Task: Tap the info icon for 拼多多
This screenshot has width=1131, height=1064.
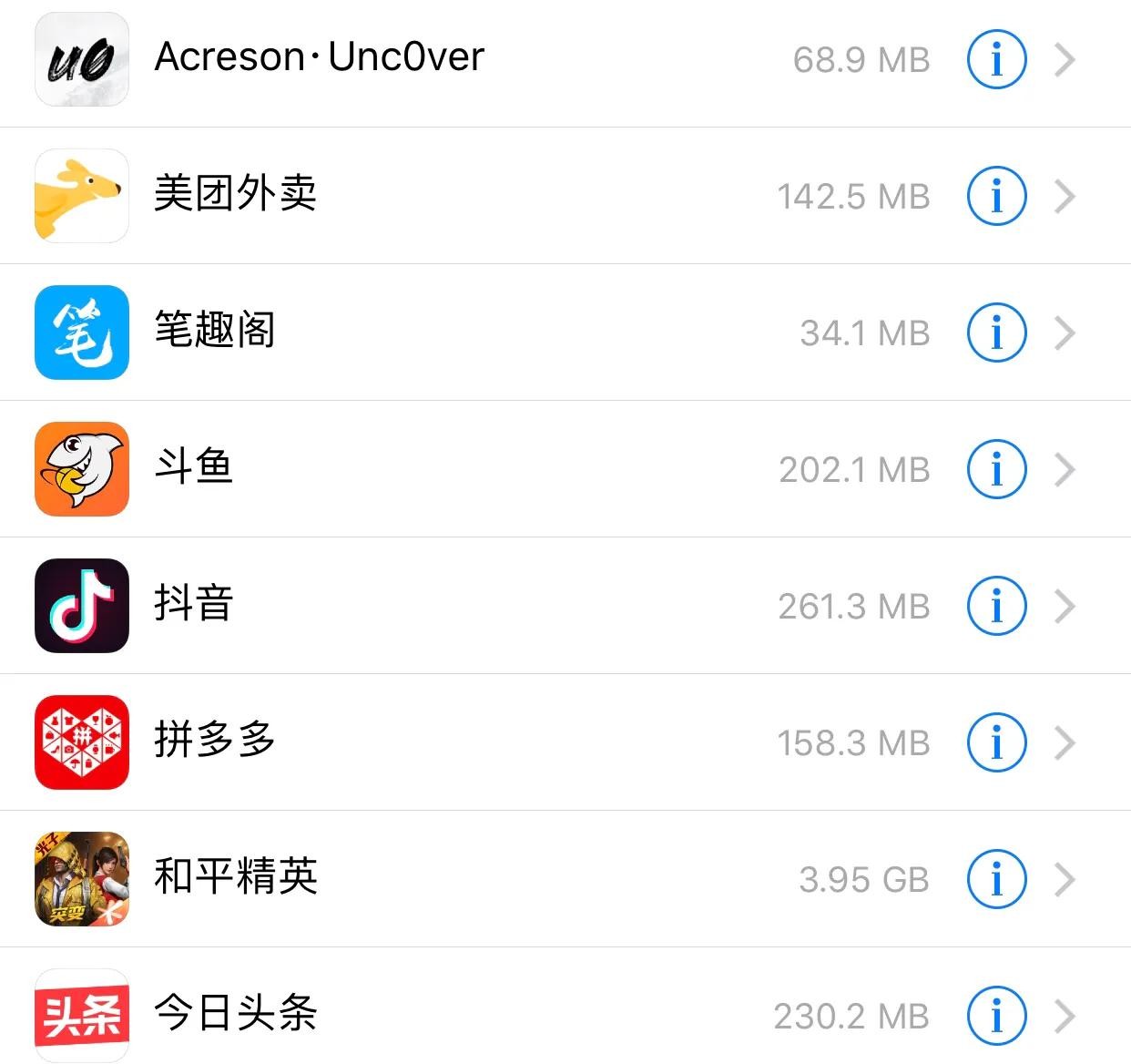Action: (996, 742)
